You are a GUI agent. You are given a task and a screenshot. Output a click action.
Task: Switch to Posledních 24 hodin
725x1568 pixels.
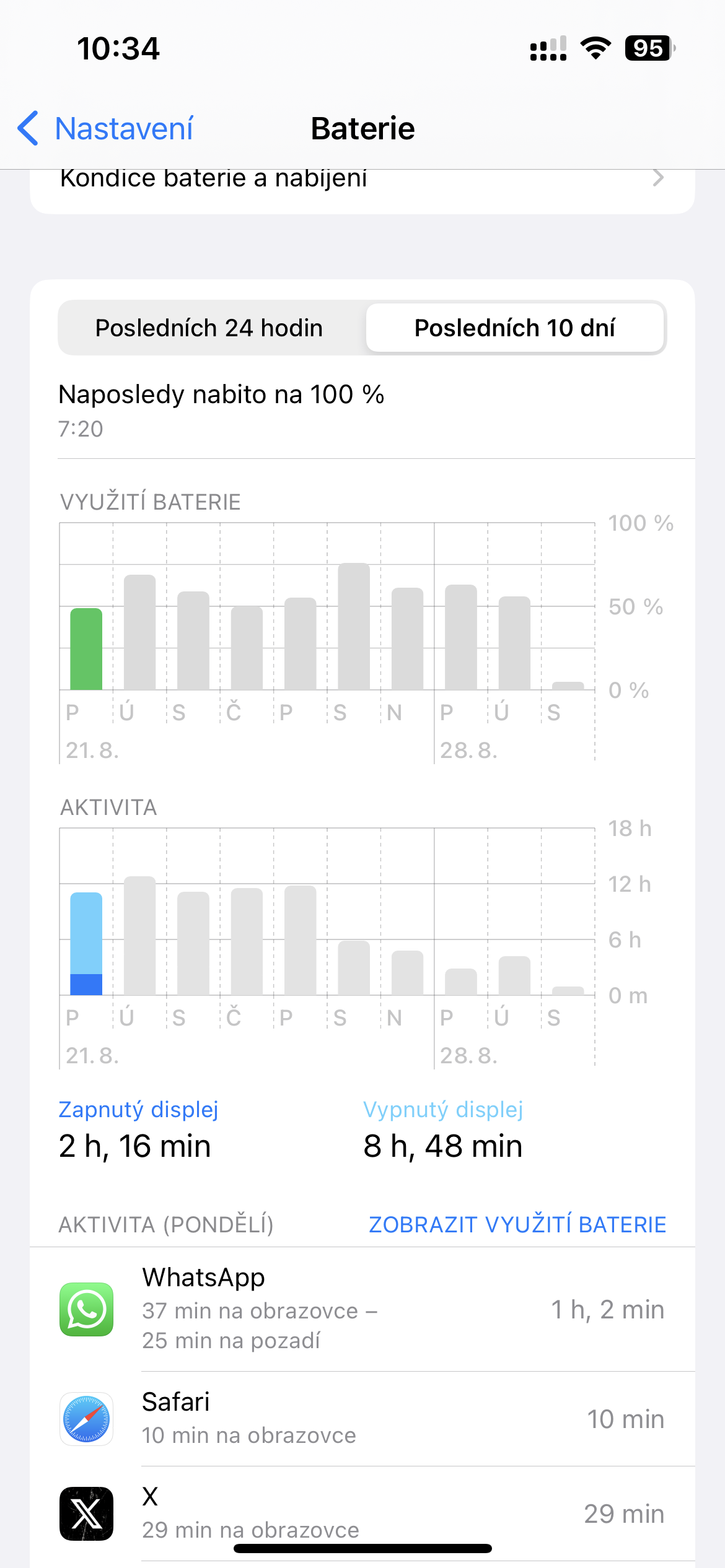209,328
